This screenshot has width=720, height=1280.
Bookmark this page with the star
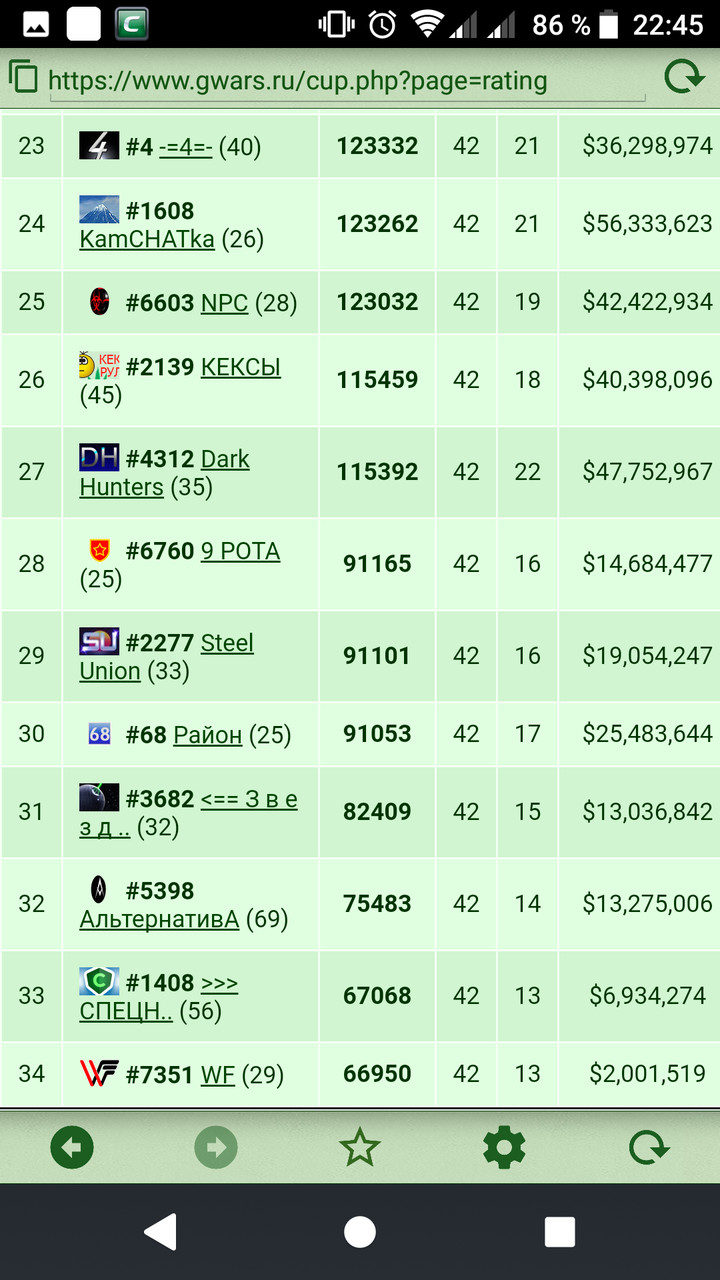[360, 1148]
